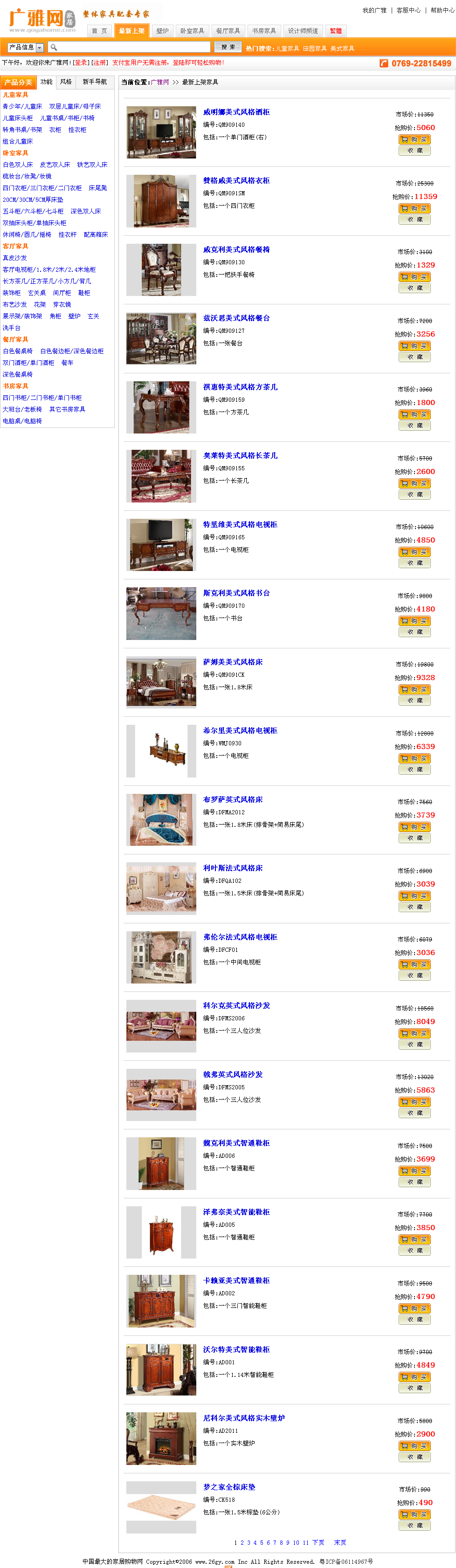Go to 下页 next page

318,1542
